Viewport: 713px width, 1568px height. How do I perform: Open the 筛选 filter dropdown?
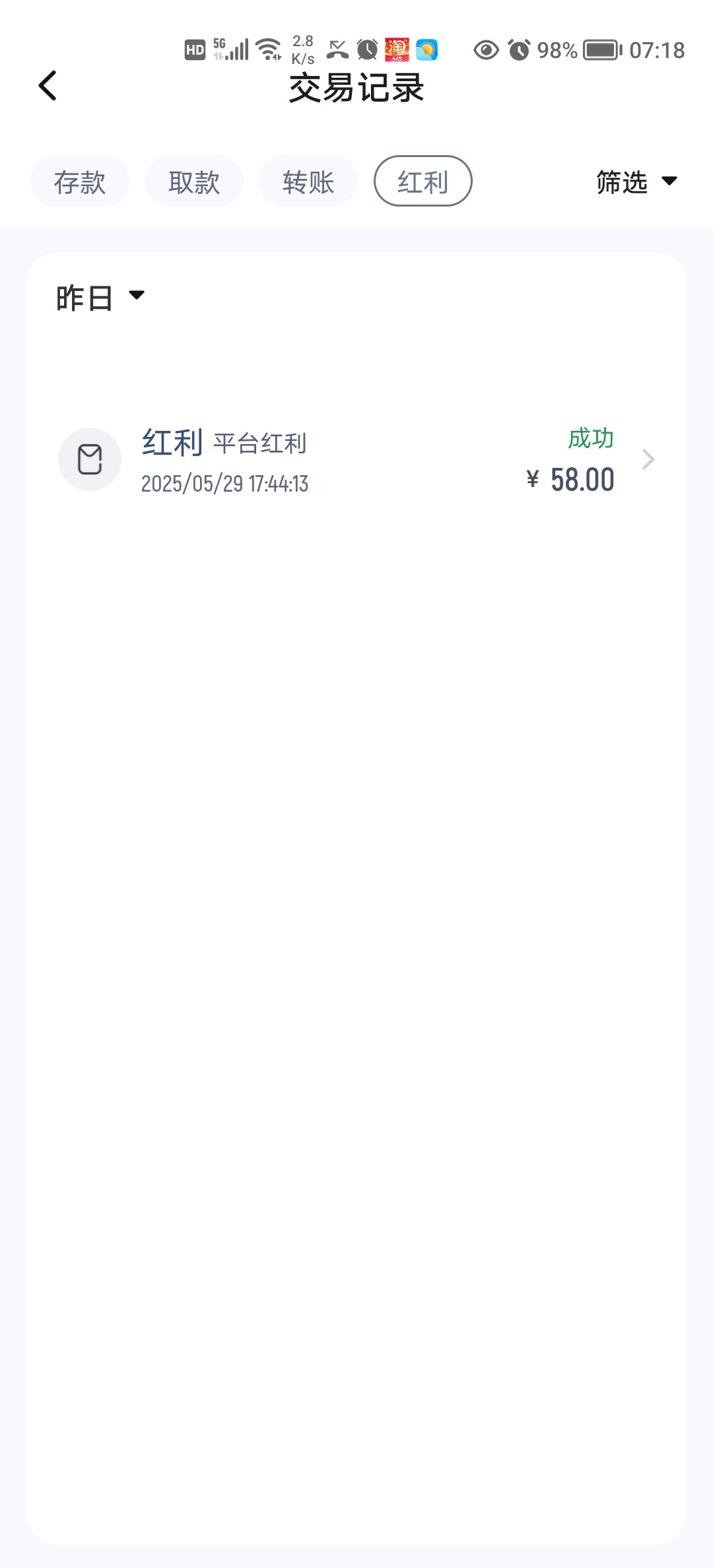[x=636, y=181]
